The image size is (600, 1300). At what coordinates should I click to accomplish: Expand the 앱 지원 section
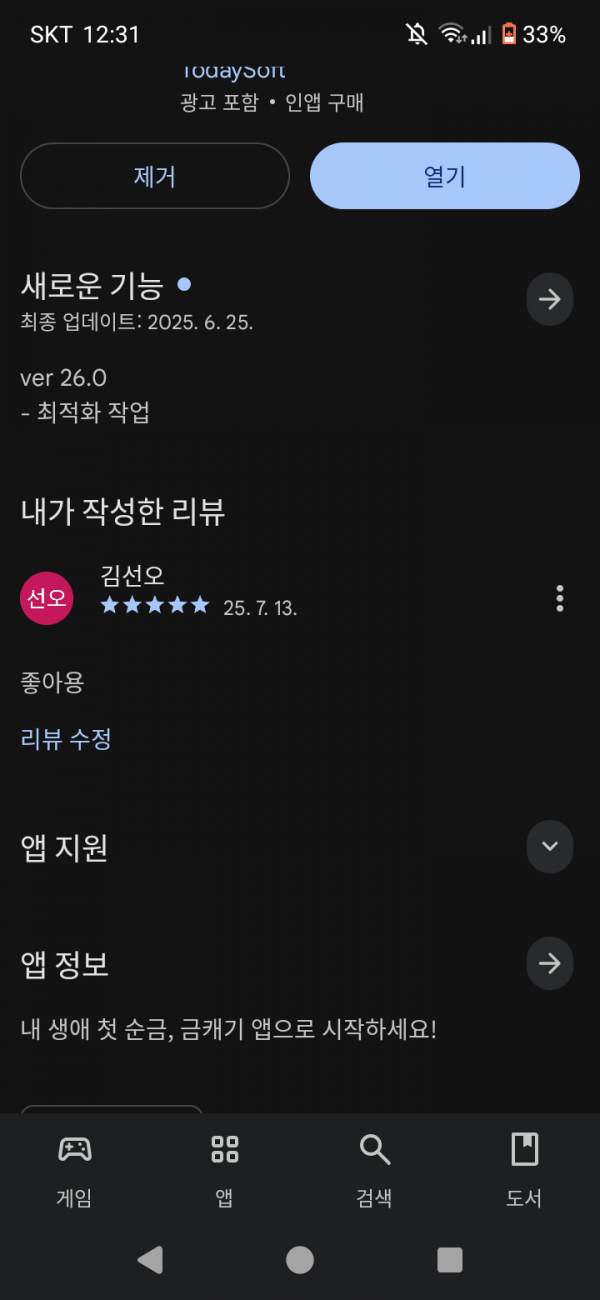click(549, 846)
